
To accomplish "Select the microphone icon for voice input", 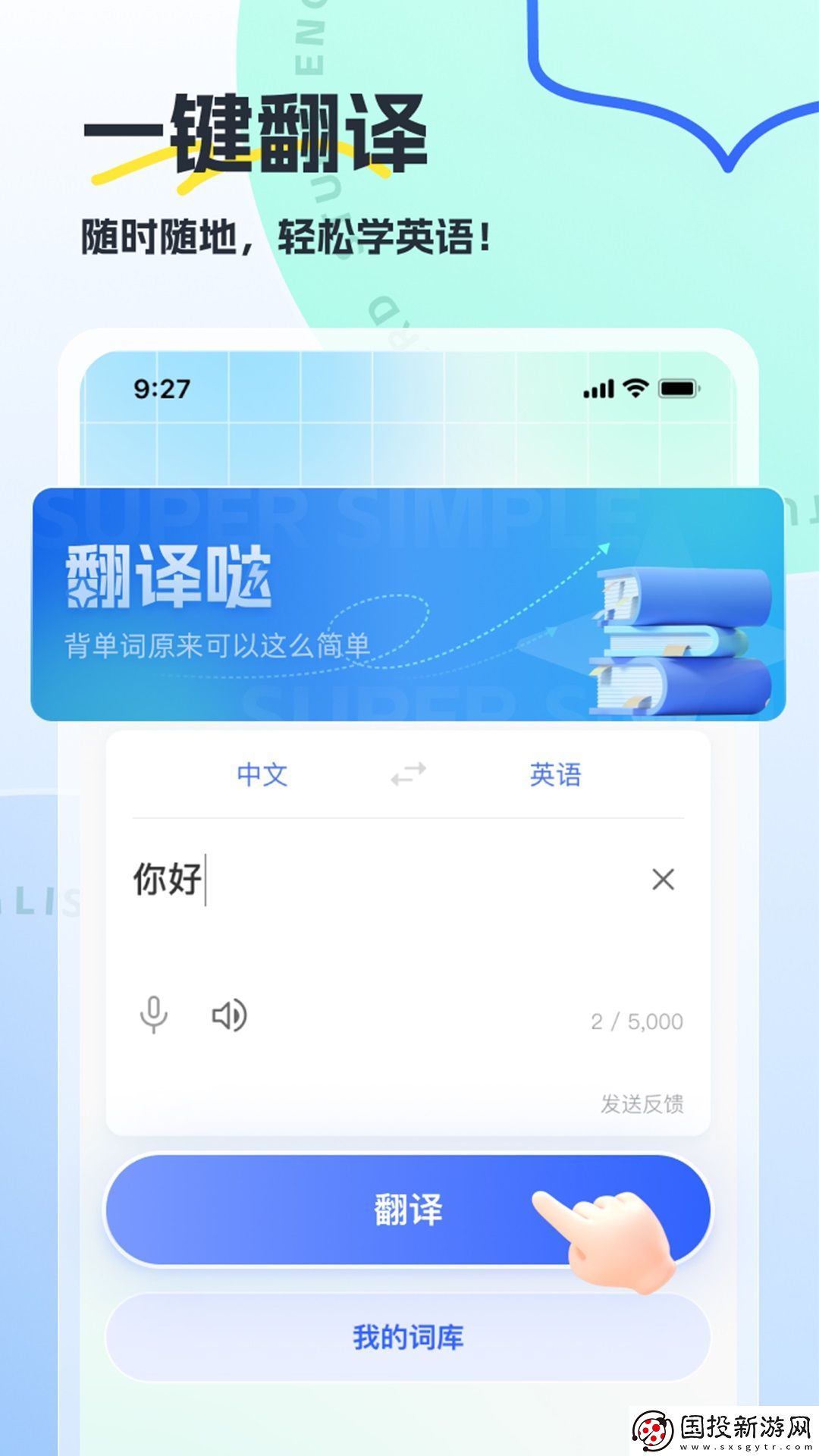I will point(155,1013).
